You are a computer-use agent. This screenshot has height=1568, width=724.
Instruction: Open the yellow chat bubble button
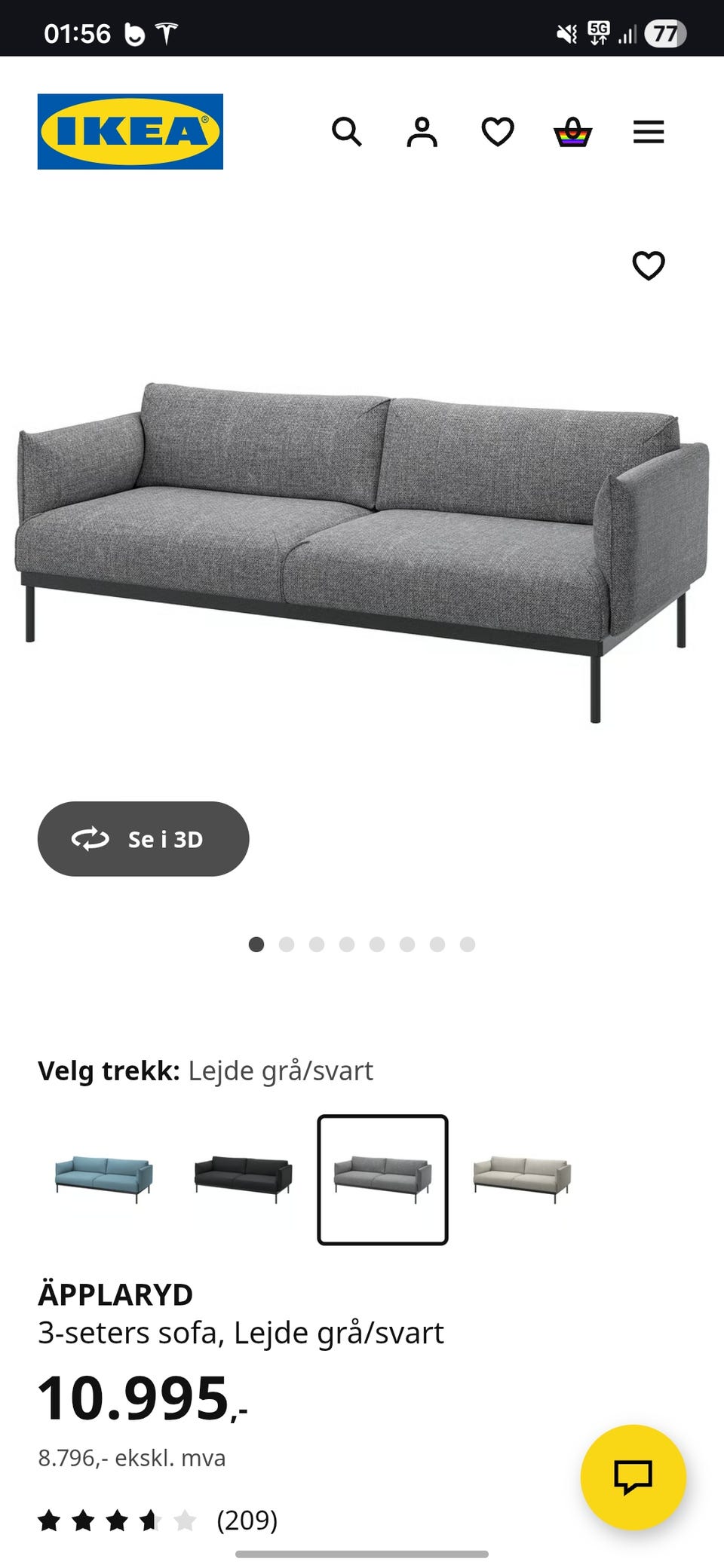(633, 1477)
